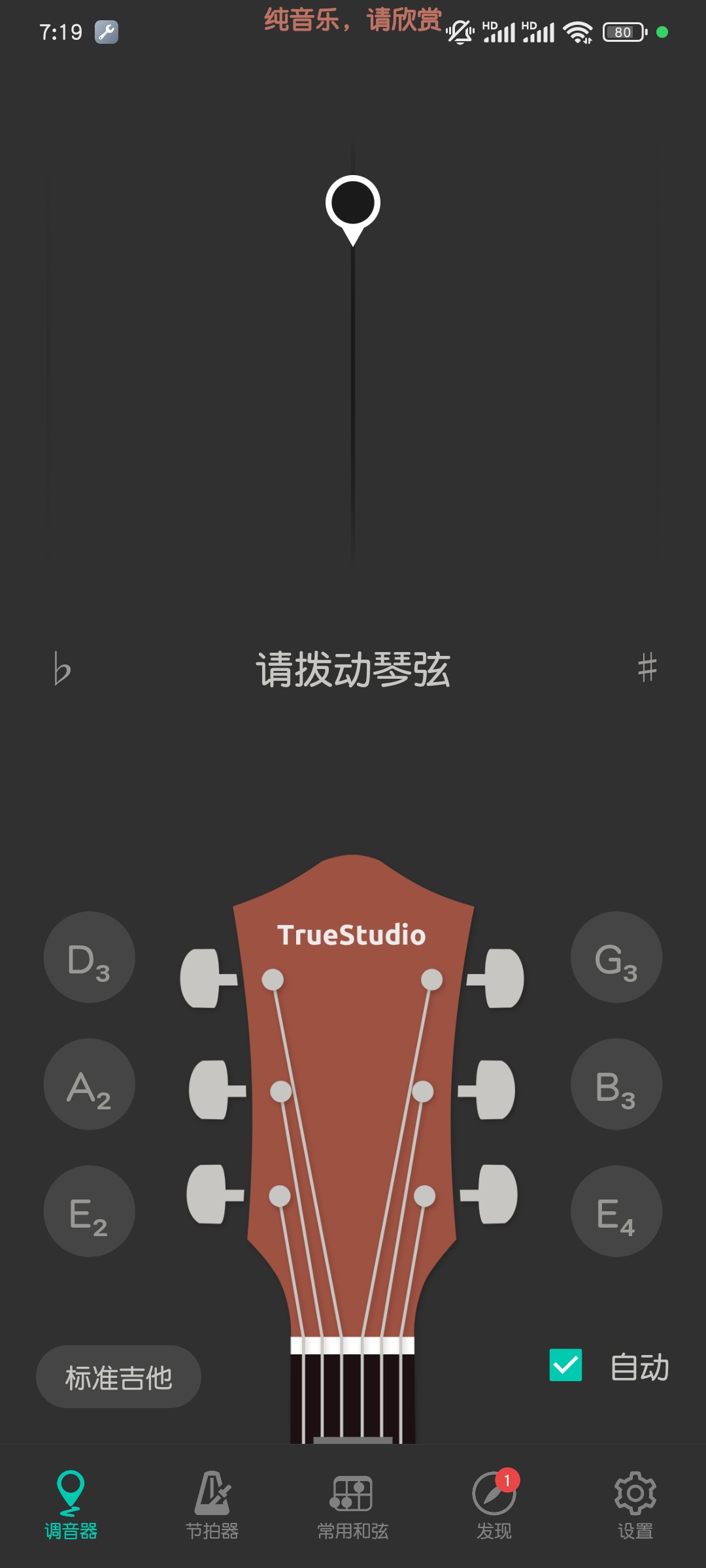
Task: Select the D3 string button
Action: (x=89, y=957)
